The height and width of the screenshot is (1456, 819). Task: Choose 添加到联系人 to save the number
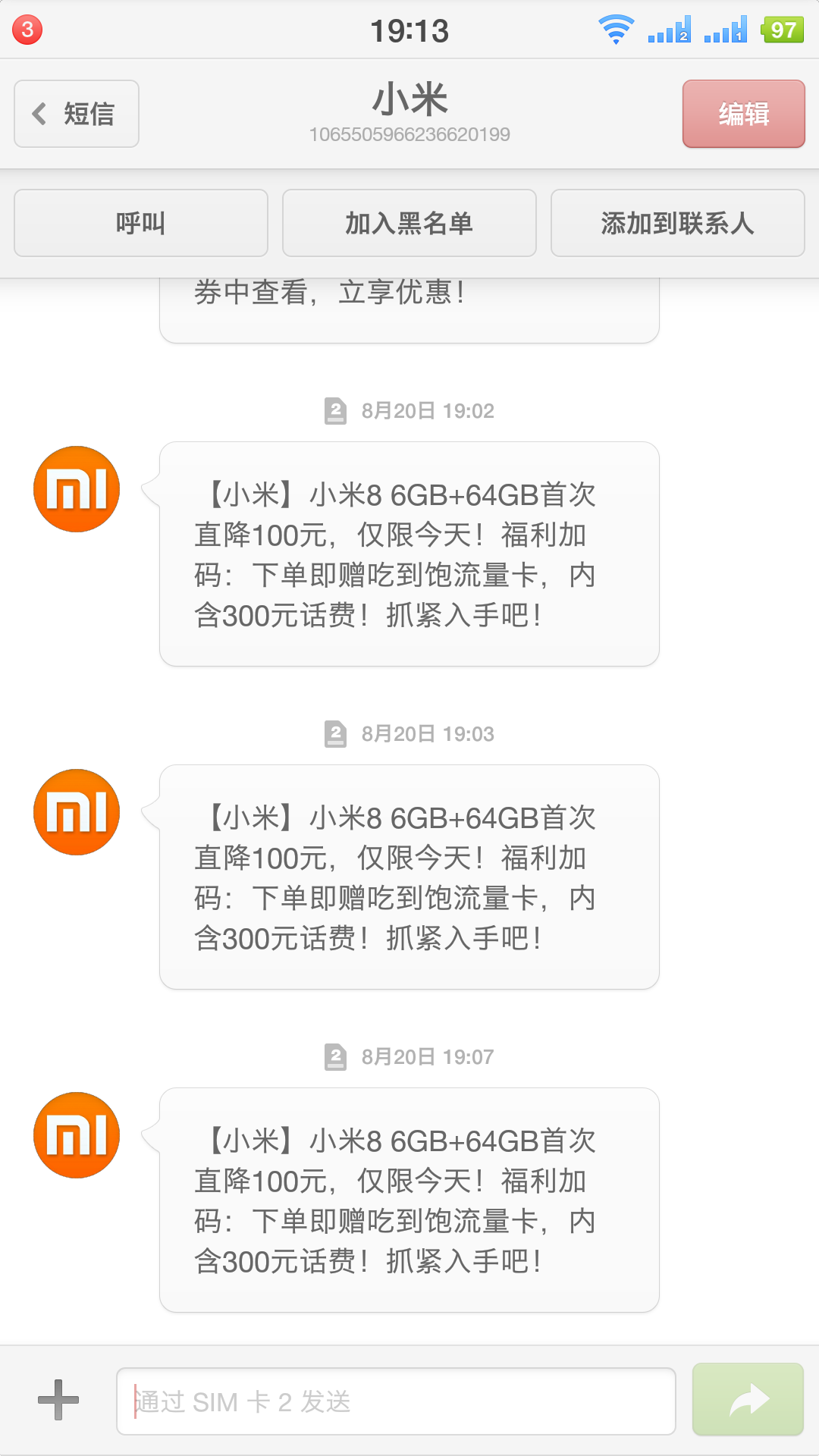tap(677, 223)
